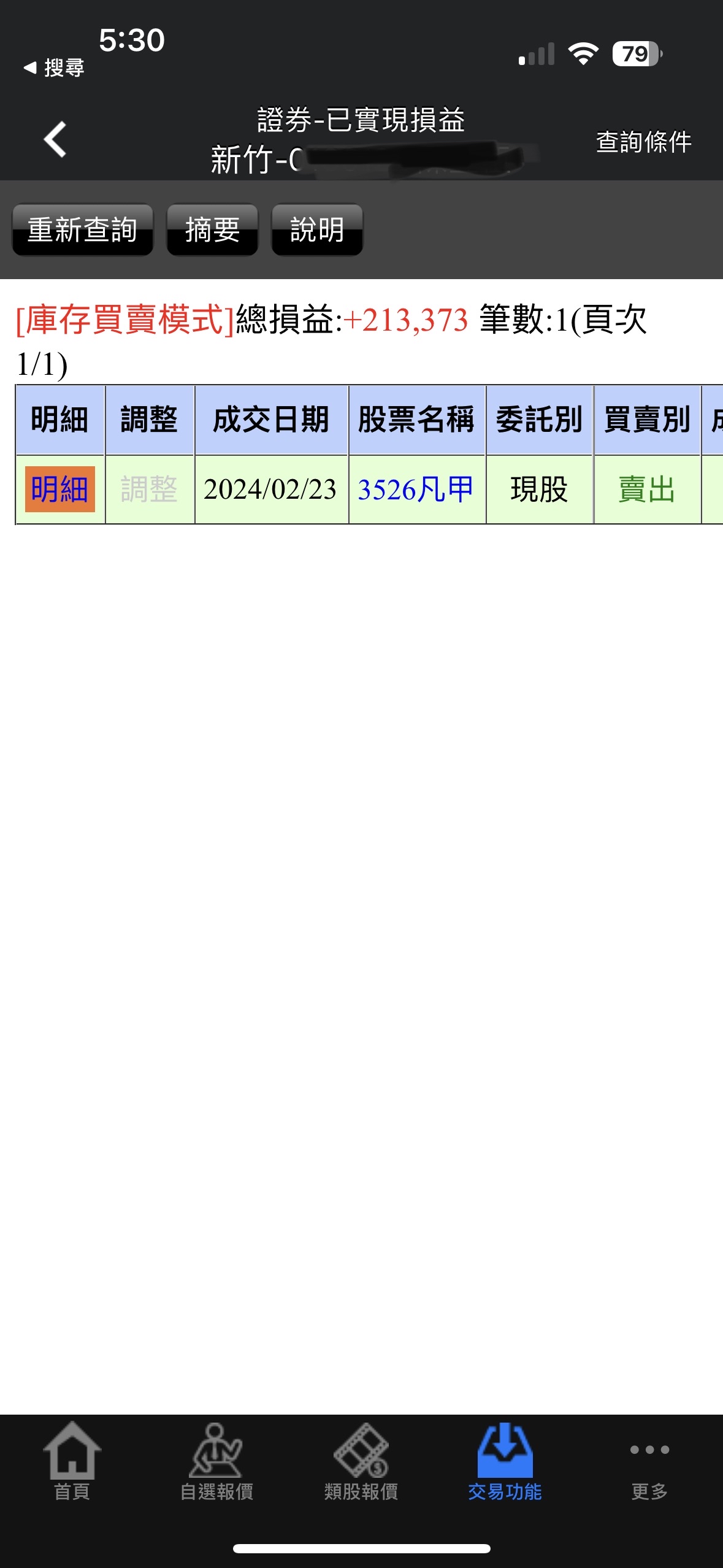The image size is (723, 1568).
Task: Go back with the header arrow
Action: 55,139
